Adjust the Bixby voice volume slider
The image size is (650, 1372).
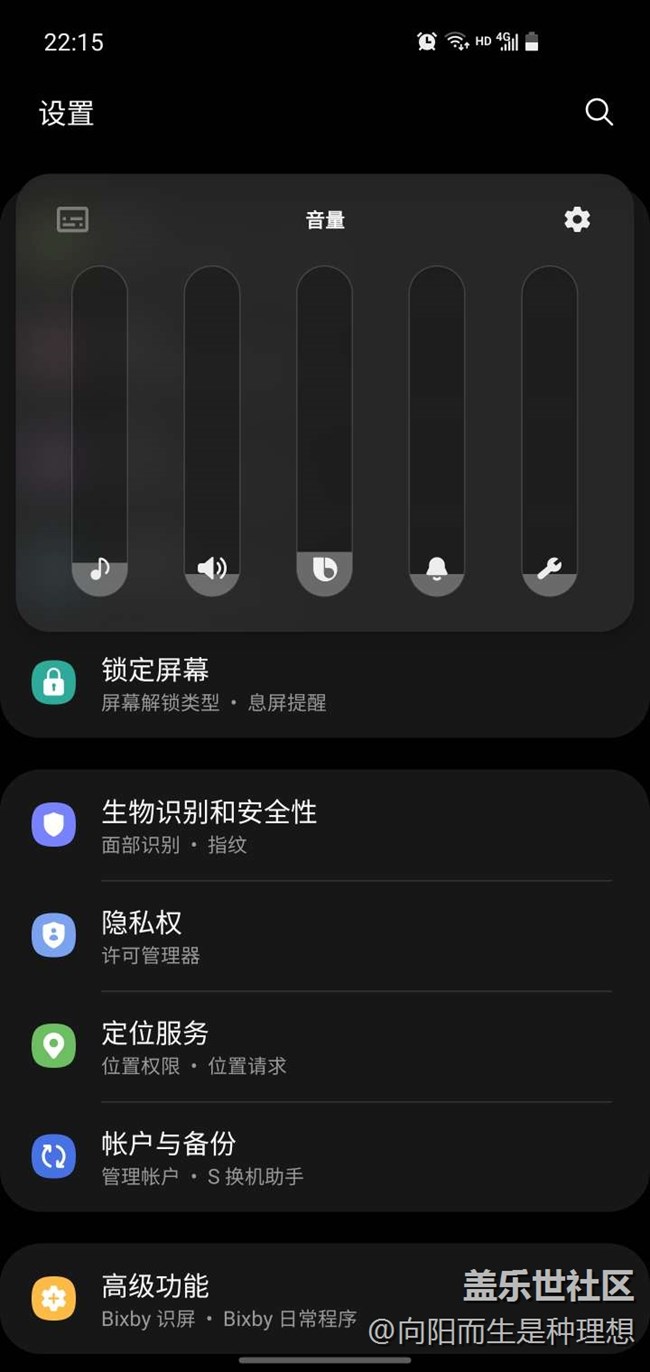coord(324,431)
